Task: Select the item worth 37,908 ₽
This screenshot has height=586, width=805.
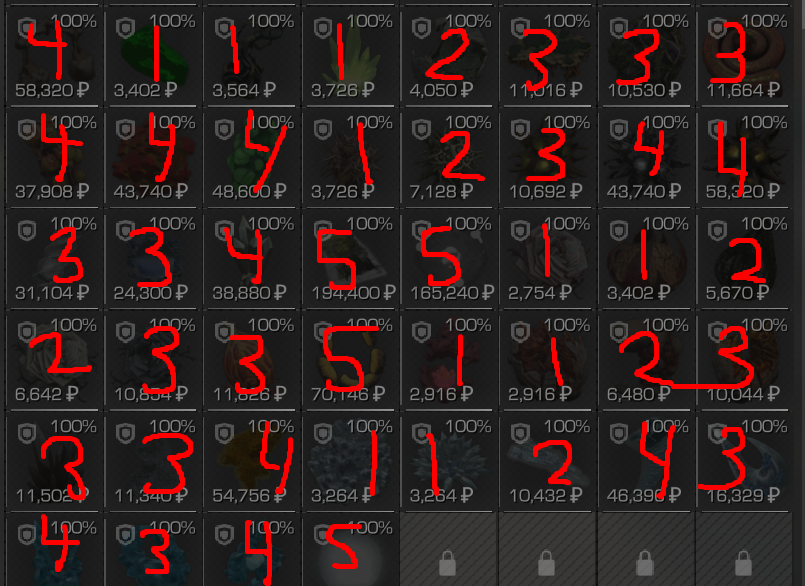Action: pyautogui.click(x=54, y=156)
